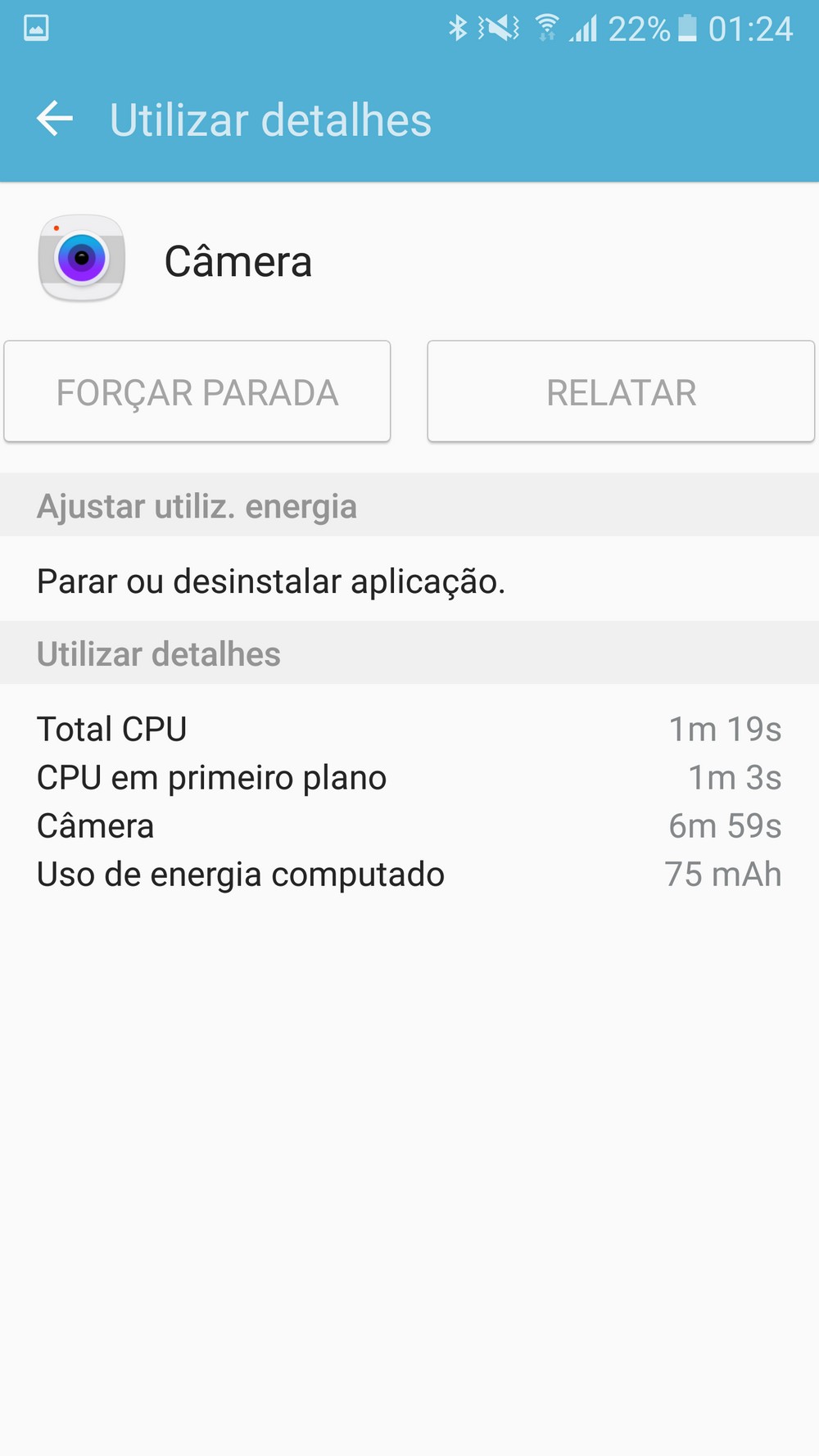Tap the RELATAR button

(621, 392)
